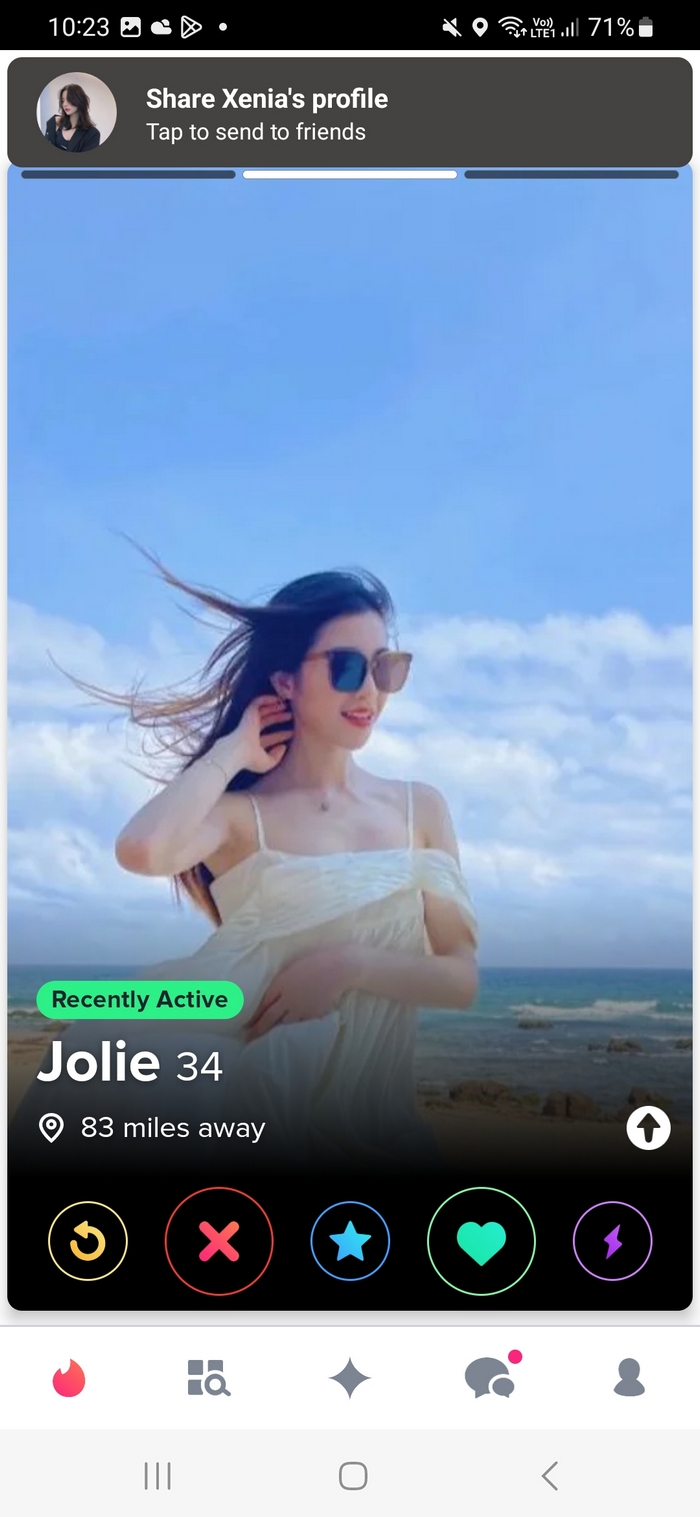Switch to the flame home tab
The height and width of the screenshot is (1517, 700).
click(69, 1378)
